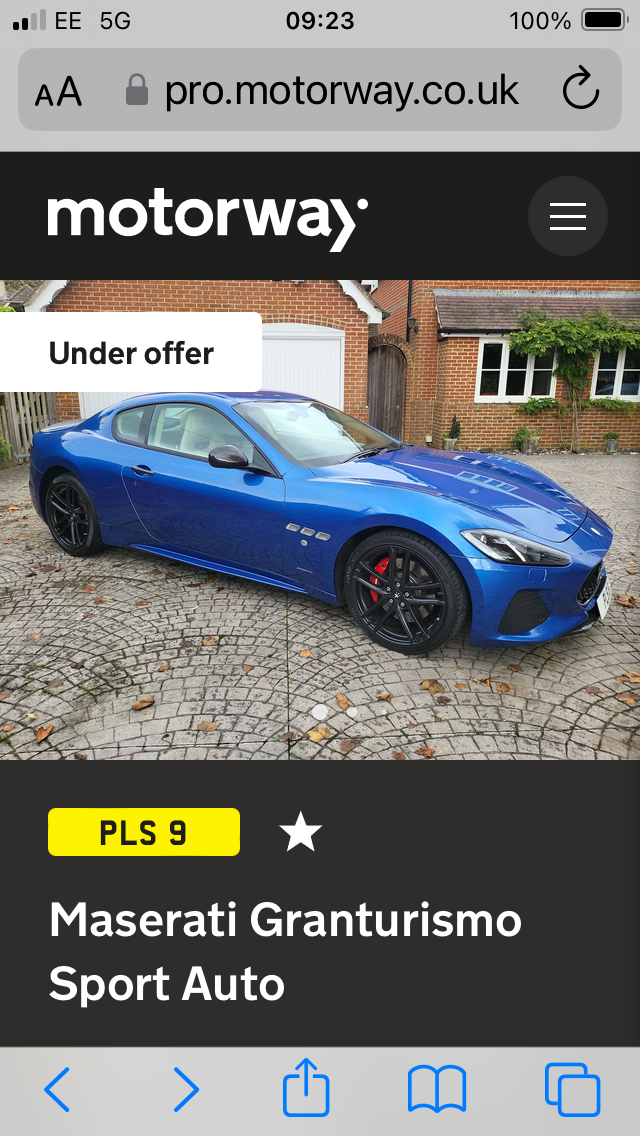The image size is (640, 1136).
Task: Tap the Motorway logo to go home
Action: (207, 218)
